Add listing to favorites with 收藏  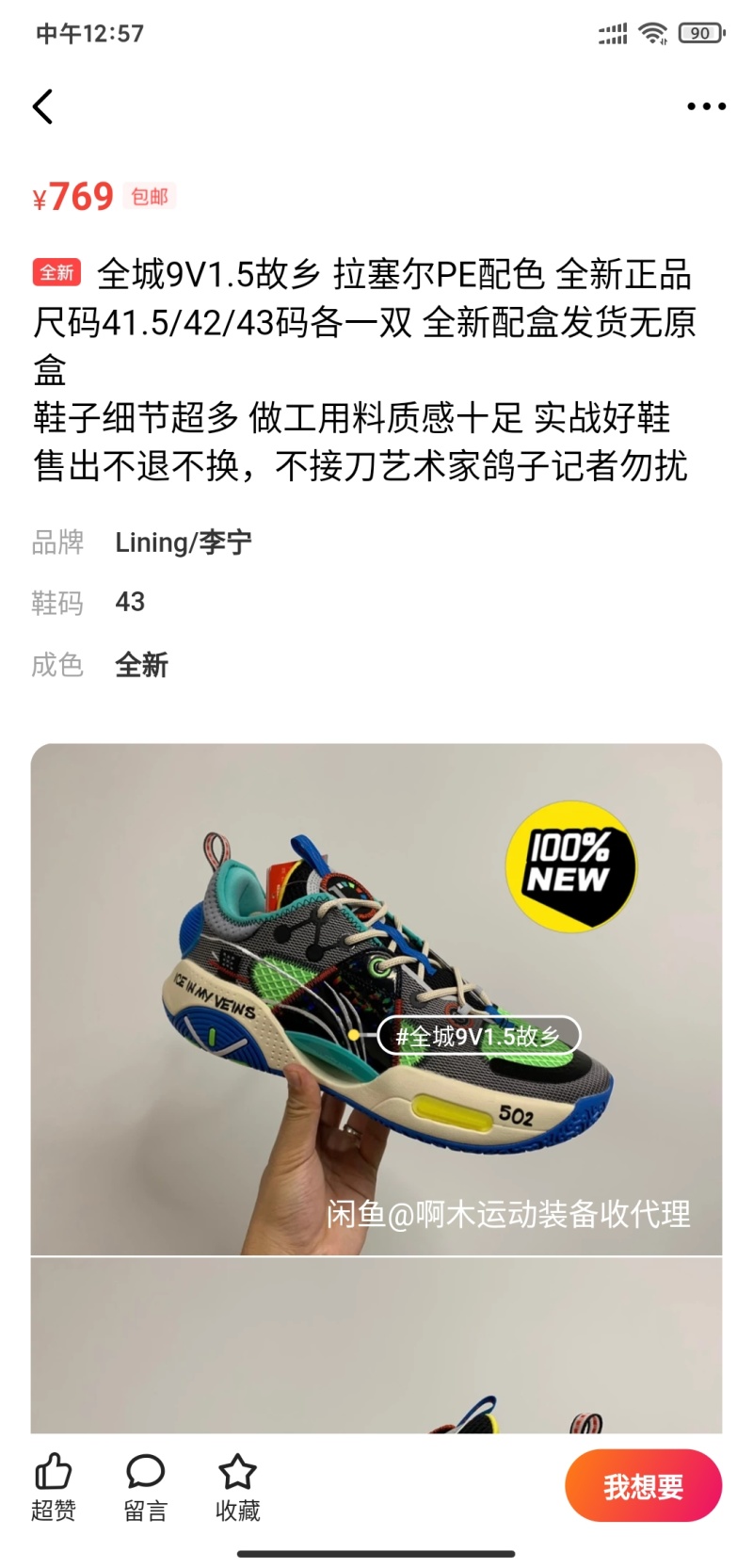[237, 1486]
